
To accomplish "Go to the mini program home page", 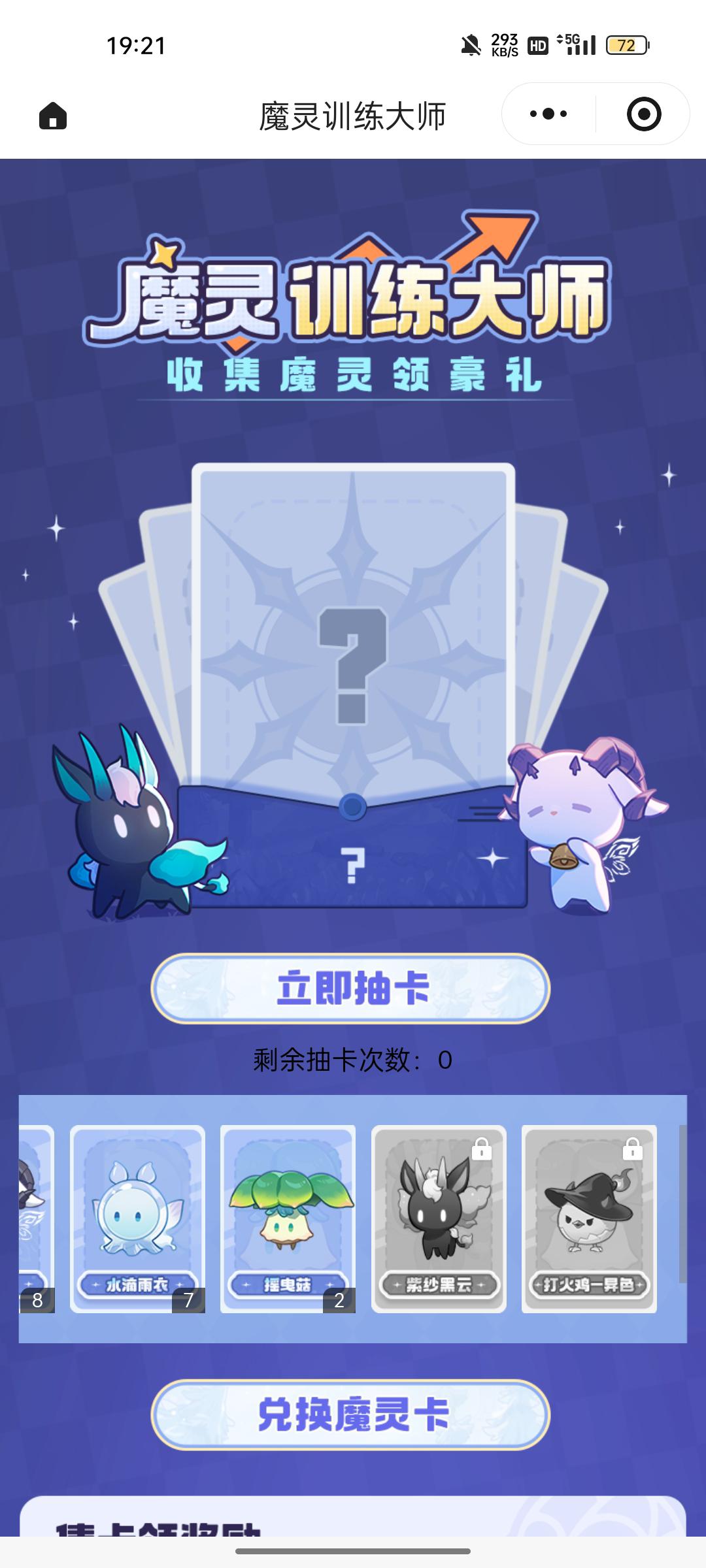I will pos(53,116).
